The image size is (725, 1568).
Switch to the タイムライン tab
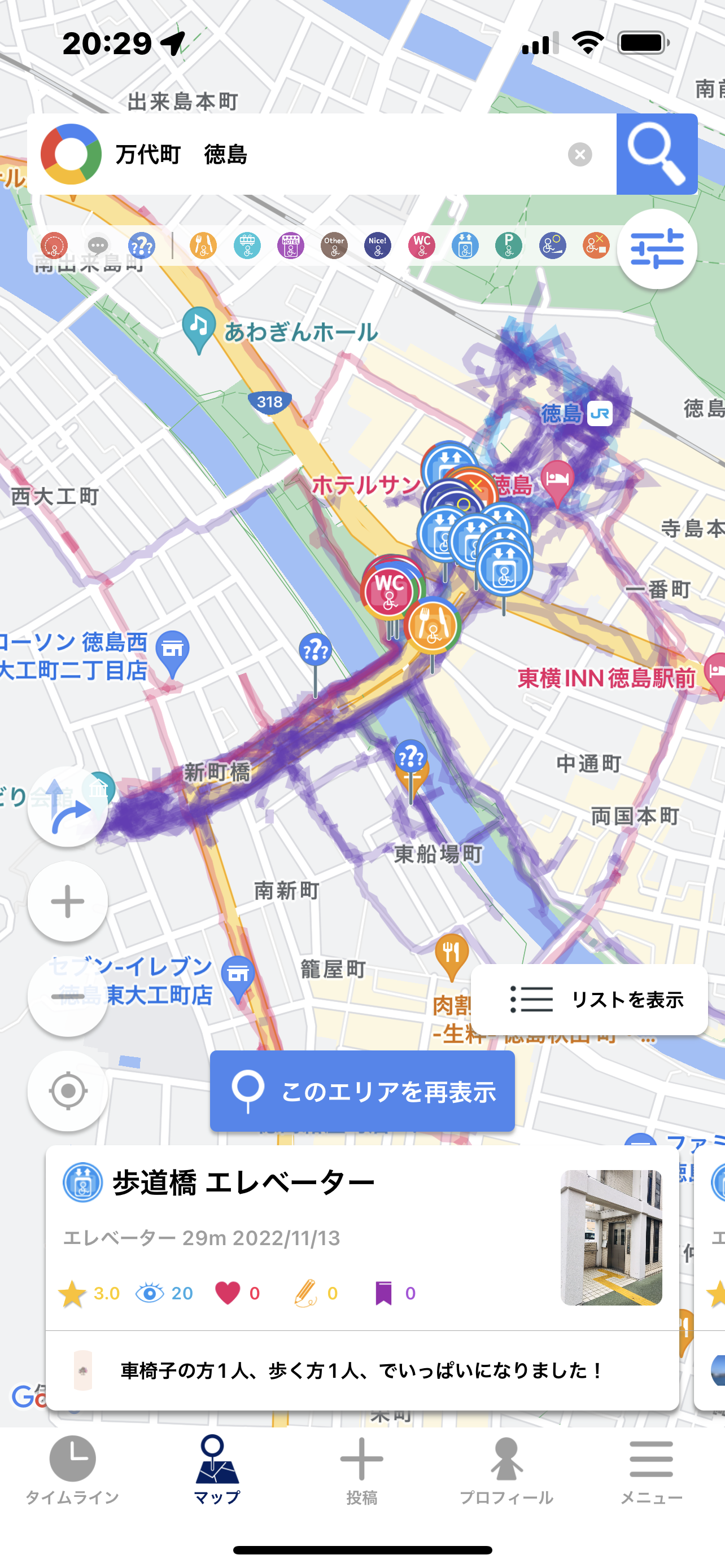click(72, 1470)
